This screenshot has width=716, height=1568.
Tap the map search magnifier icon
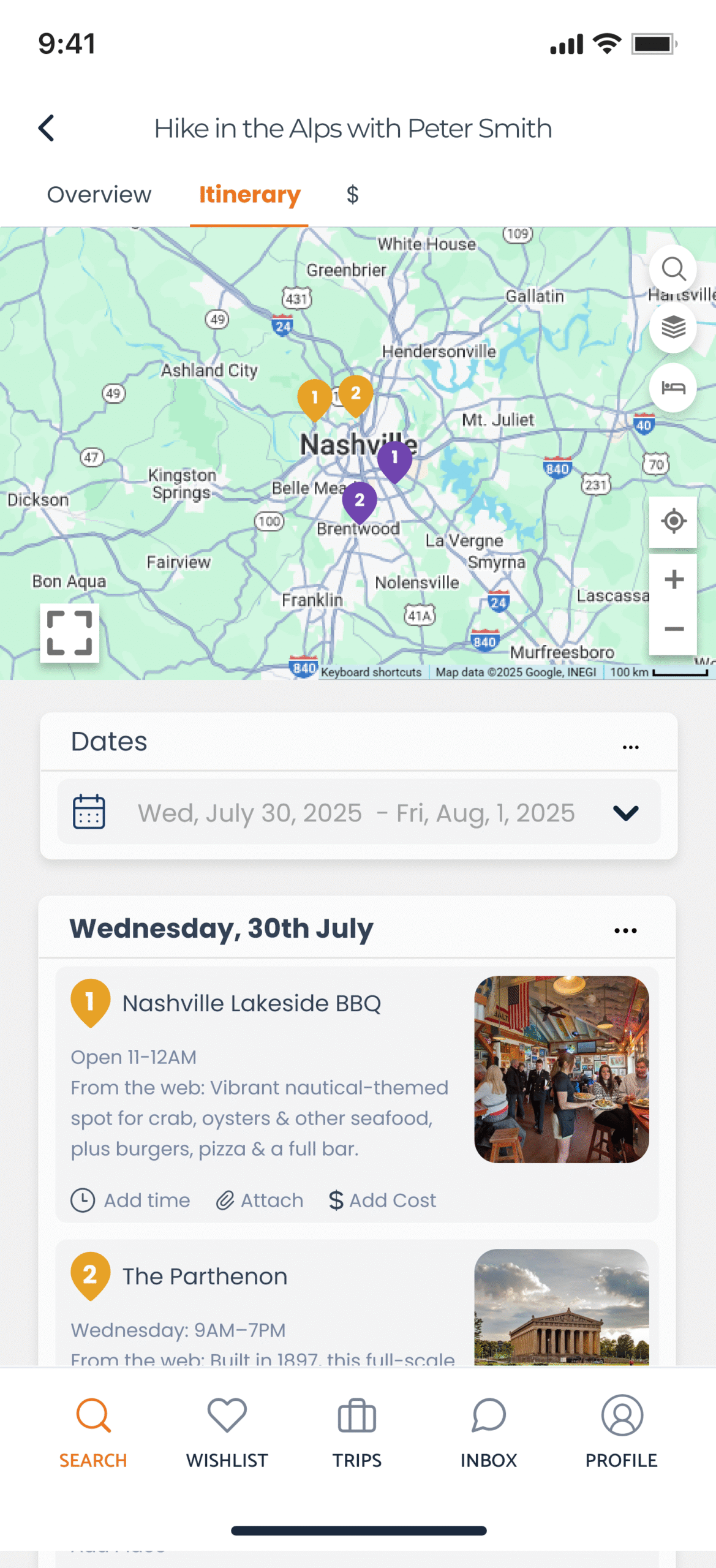(673, 269)
